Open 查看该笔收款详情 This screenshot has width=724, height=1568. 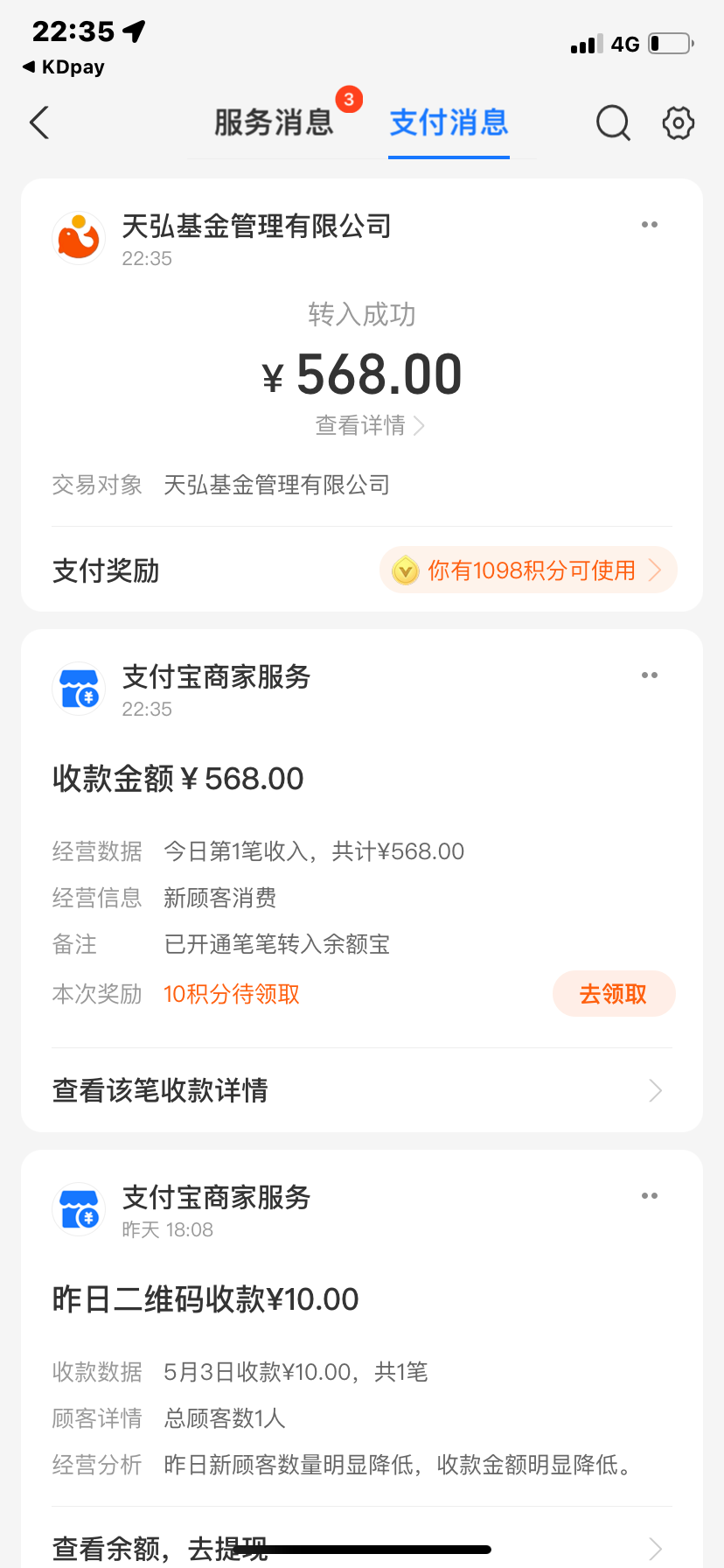coord(362,1090)
